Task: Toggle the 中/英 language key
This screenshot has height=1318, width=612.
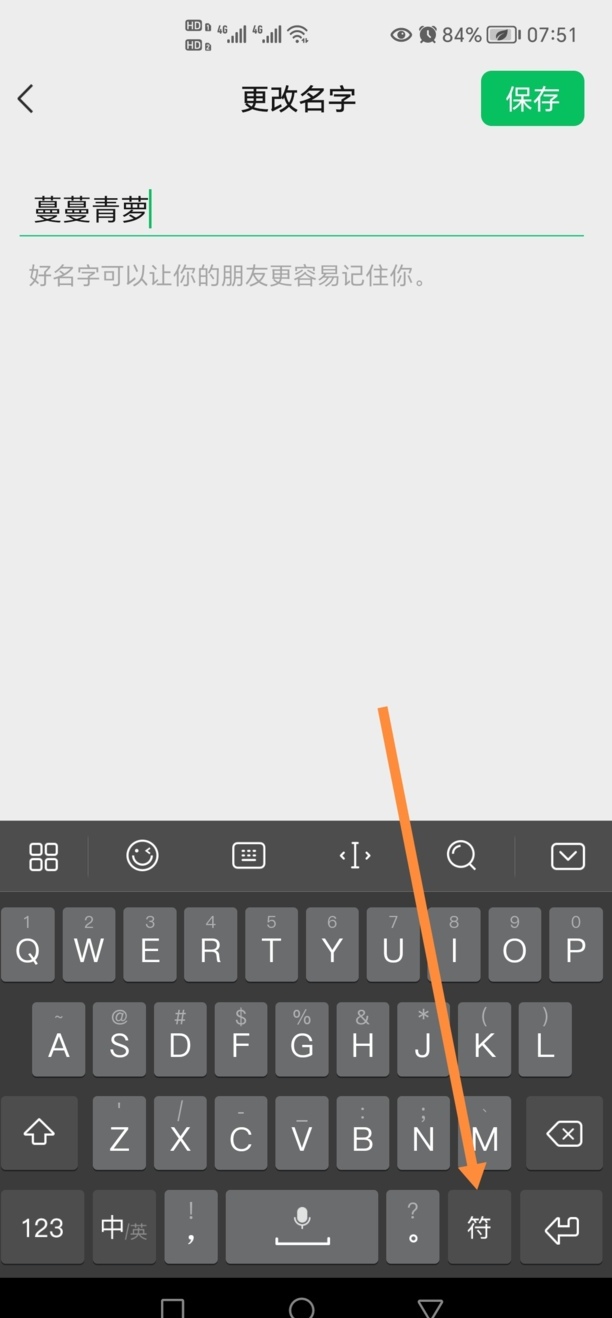Action: tap(124, 1227)
